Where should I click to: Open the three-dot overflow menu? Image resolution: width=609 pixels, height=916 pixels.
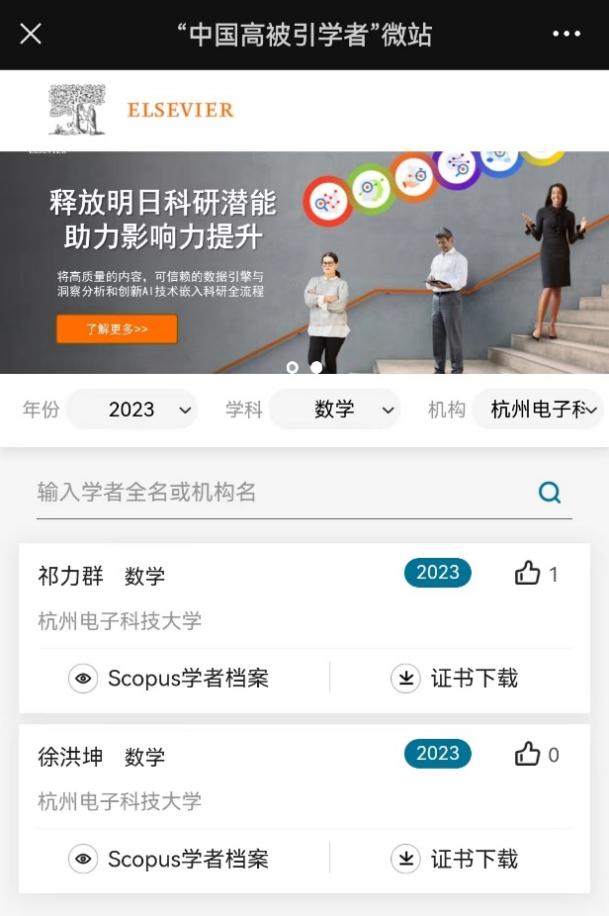tap(566, 34)
